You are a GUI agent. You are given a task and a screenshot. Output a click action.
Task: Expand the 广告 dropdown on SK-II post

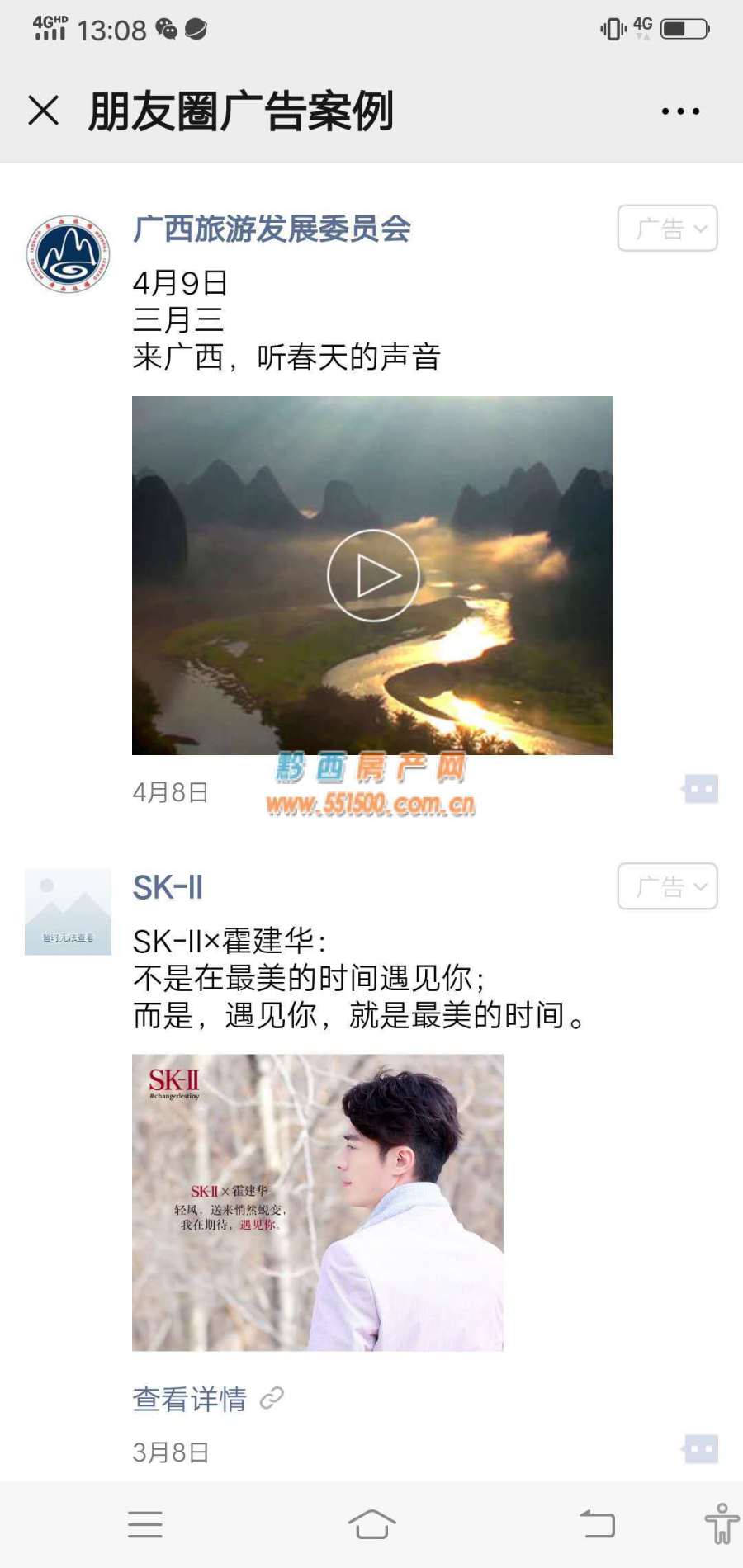[667, 886]
